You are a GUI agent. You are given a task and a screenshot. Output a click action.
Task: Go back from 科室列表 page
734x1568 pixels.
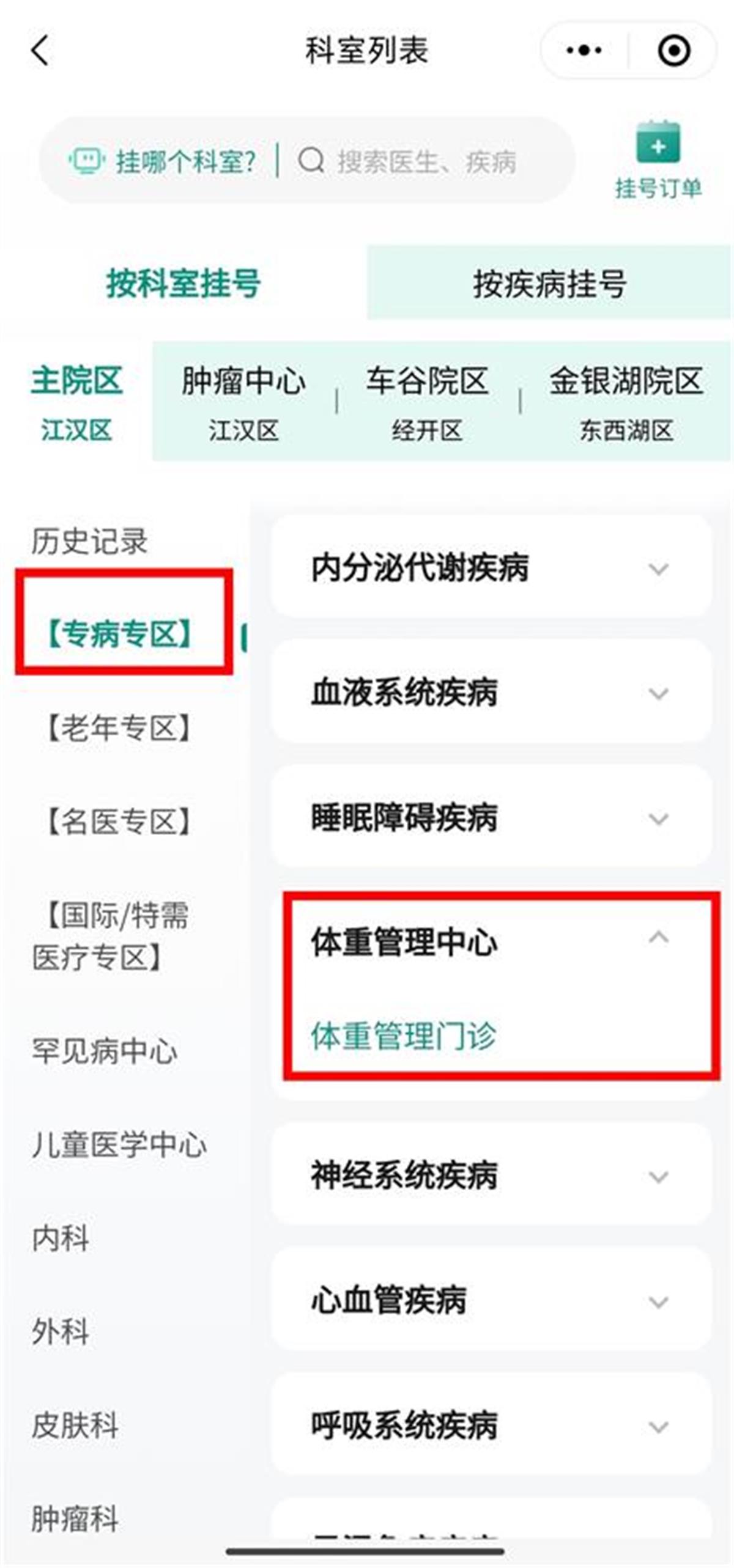[40, 50]
